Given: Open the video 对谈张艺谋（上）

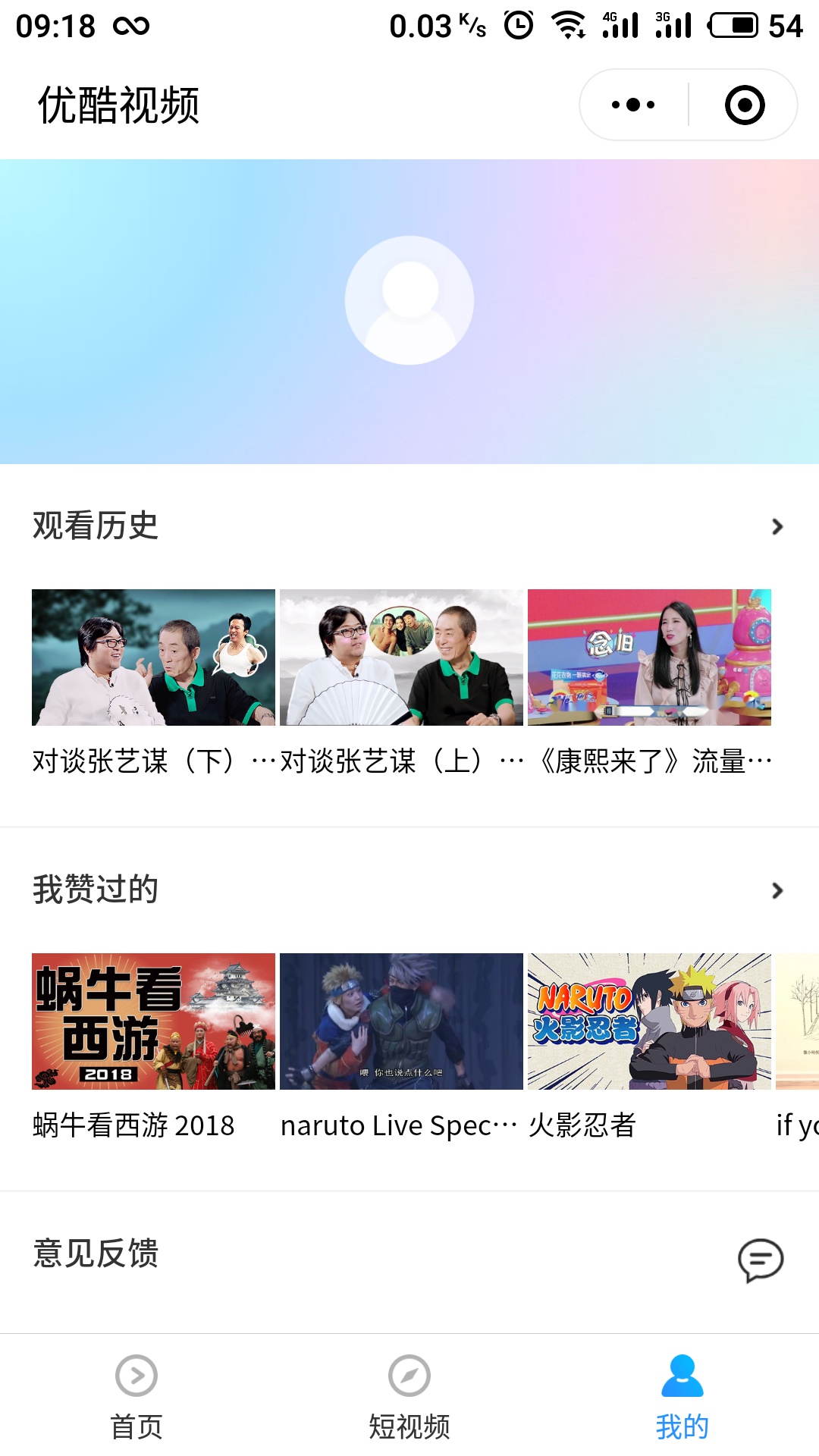Looking at the screenshot, I should [x=401, y=657].
